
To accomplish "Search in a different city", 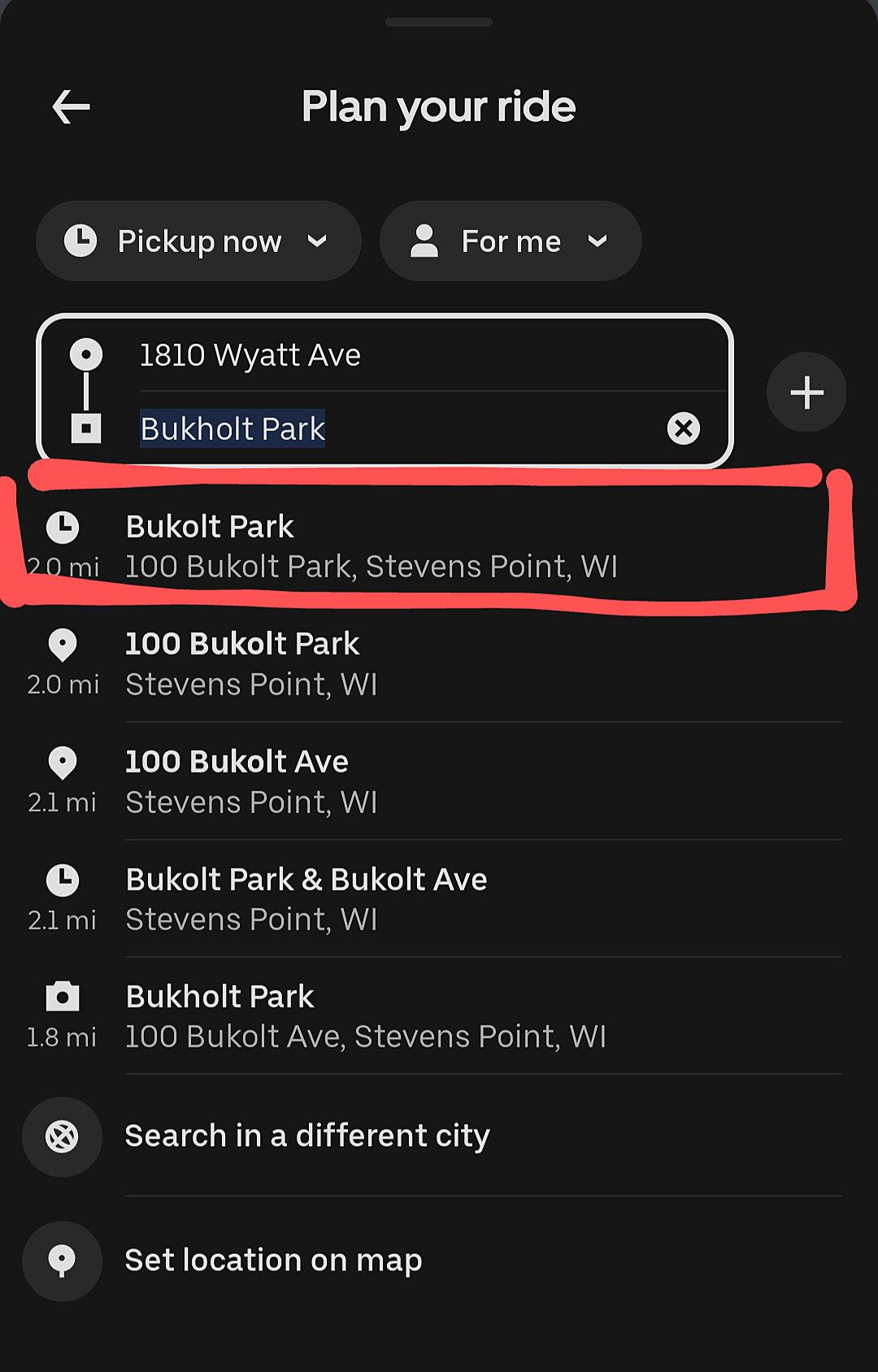I will point(307,1136).
